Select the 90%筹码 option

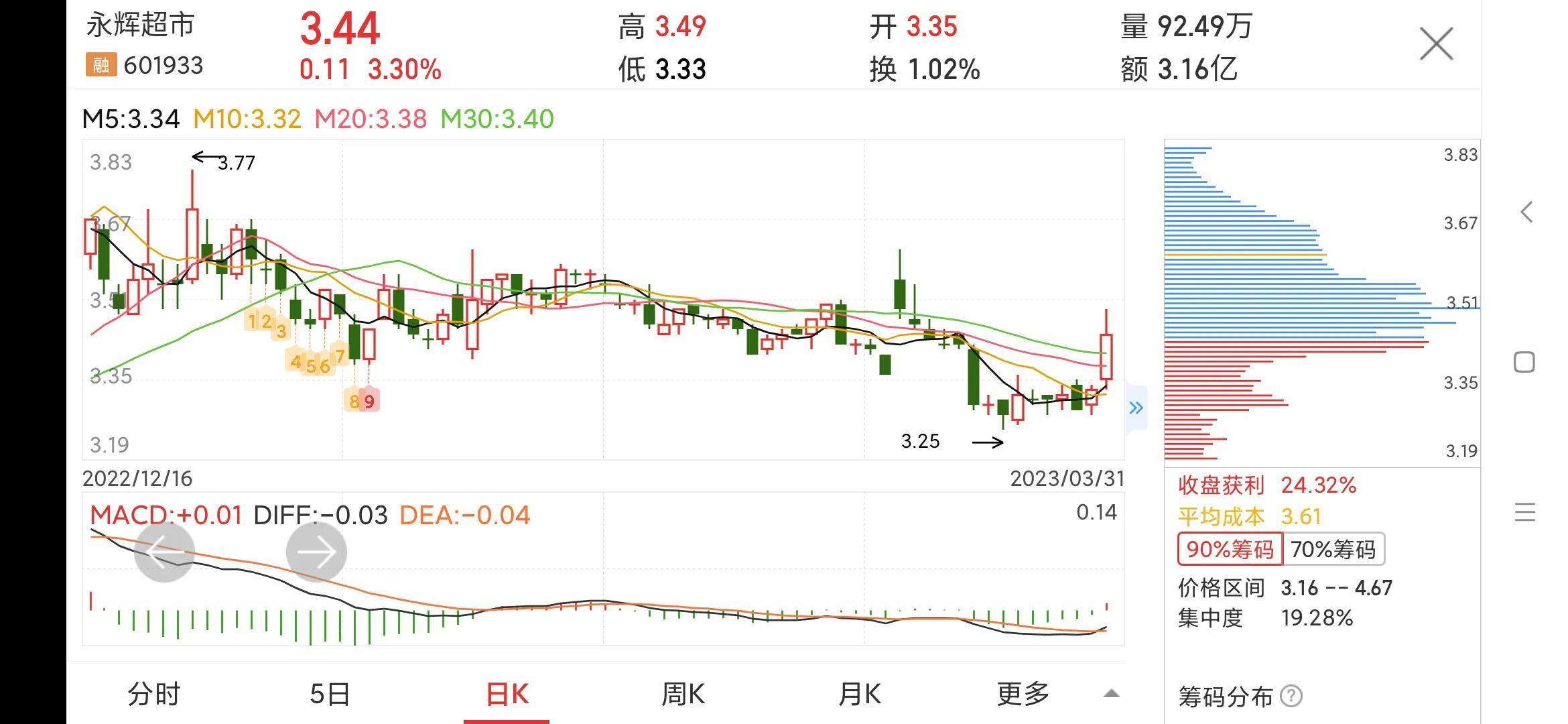1230,550
